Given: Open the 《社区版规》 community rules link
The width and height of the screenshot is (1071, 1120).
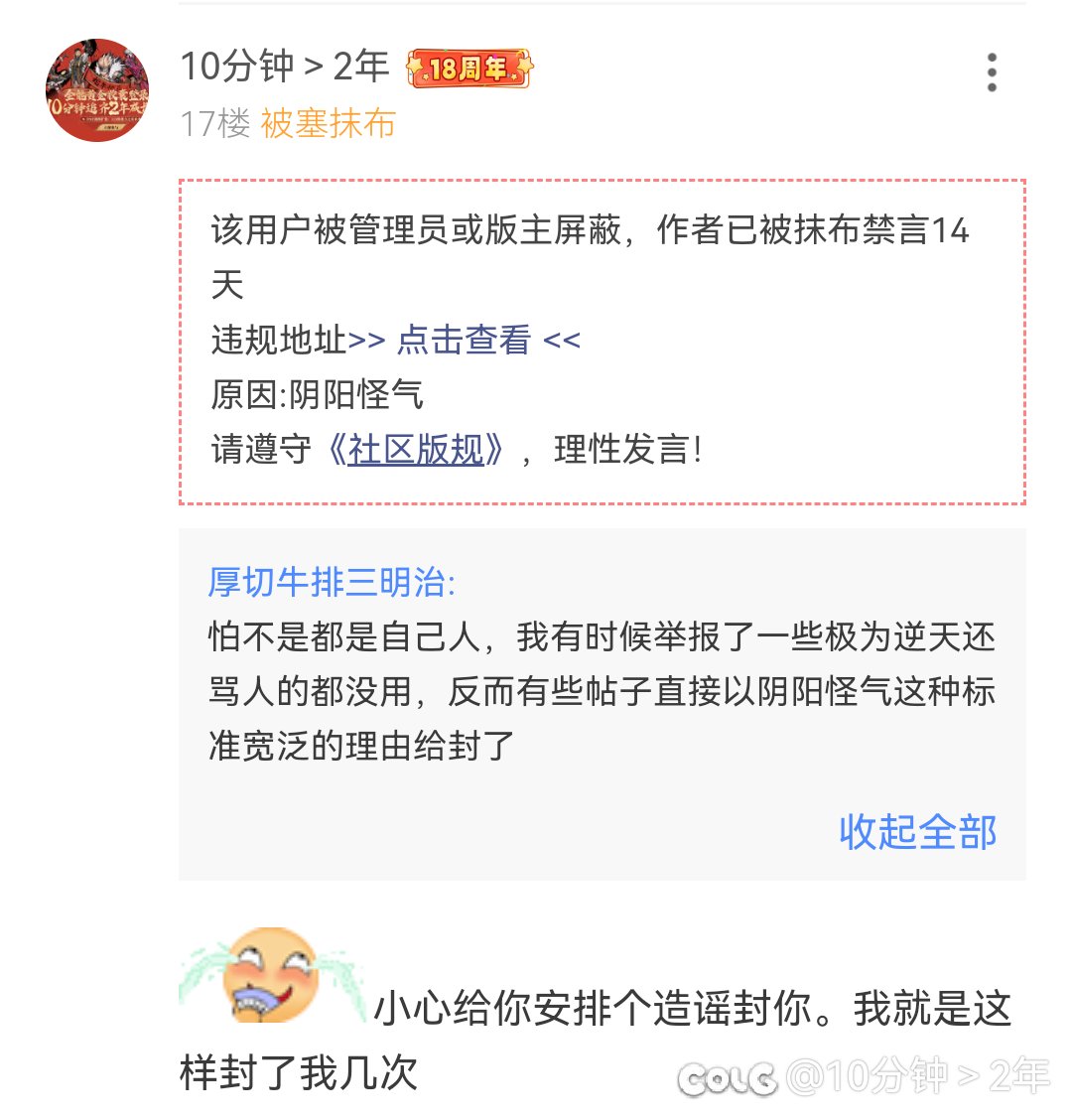Looking at the screenshot, I should tap(416, 450).
